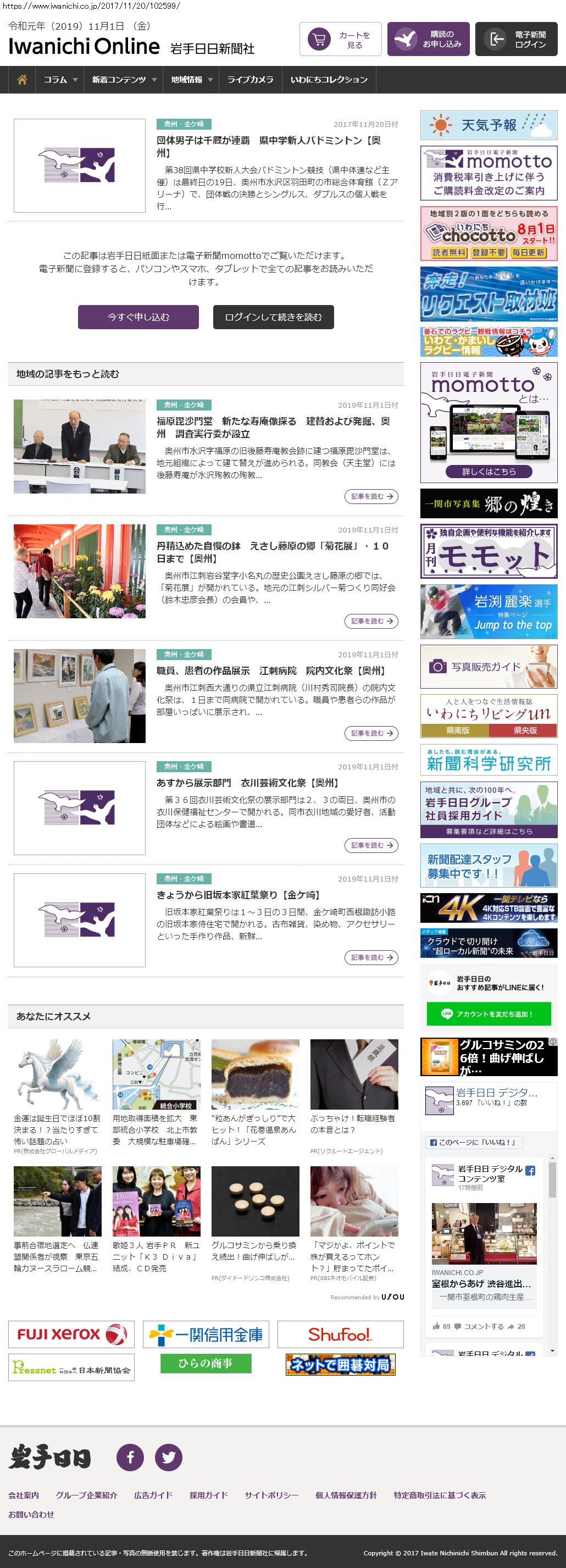Open the 天気予報 weather banner

tap(489, 125)
